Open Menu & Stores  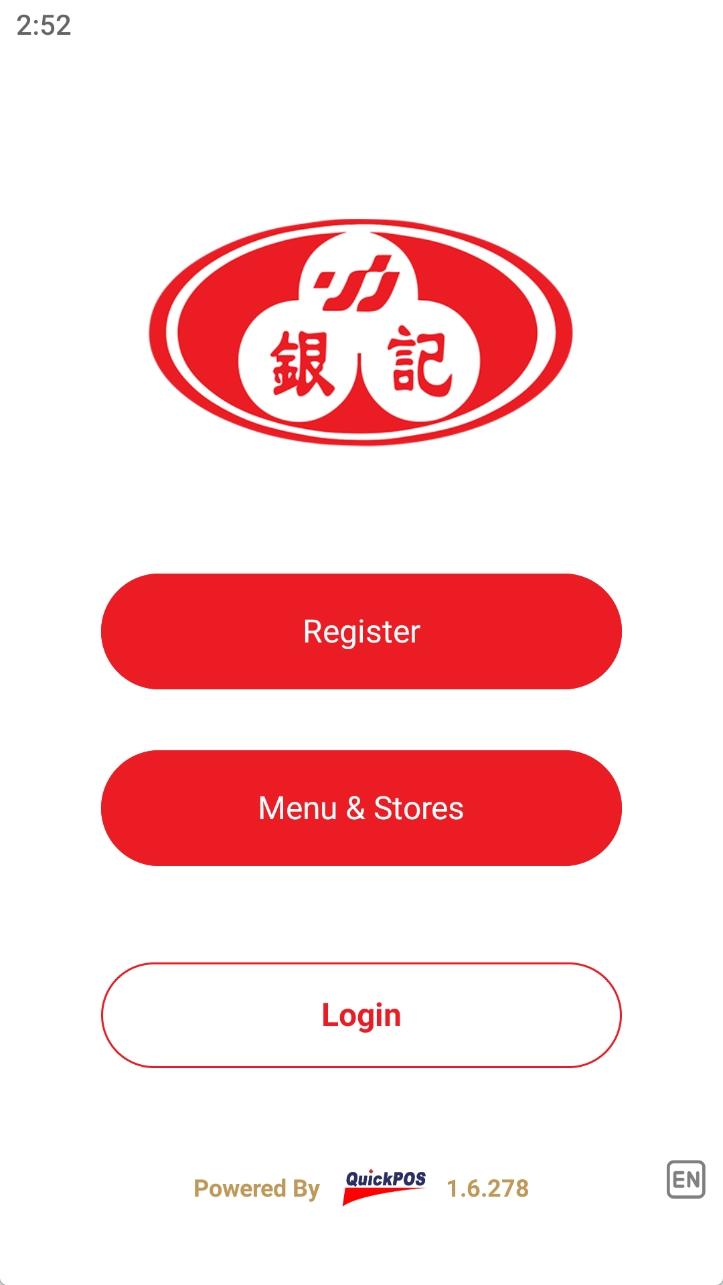coord(361,808)
